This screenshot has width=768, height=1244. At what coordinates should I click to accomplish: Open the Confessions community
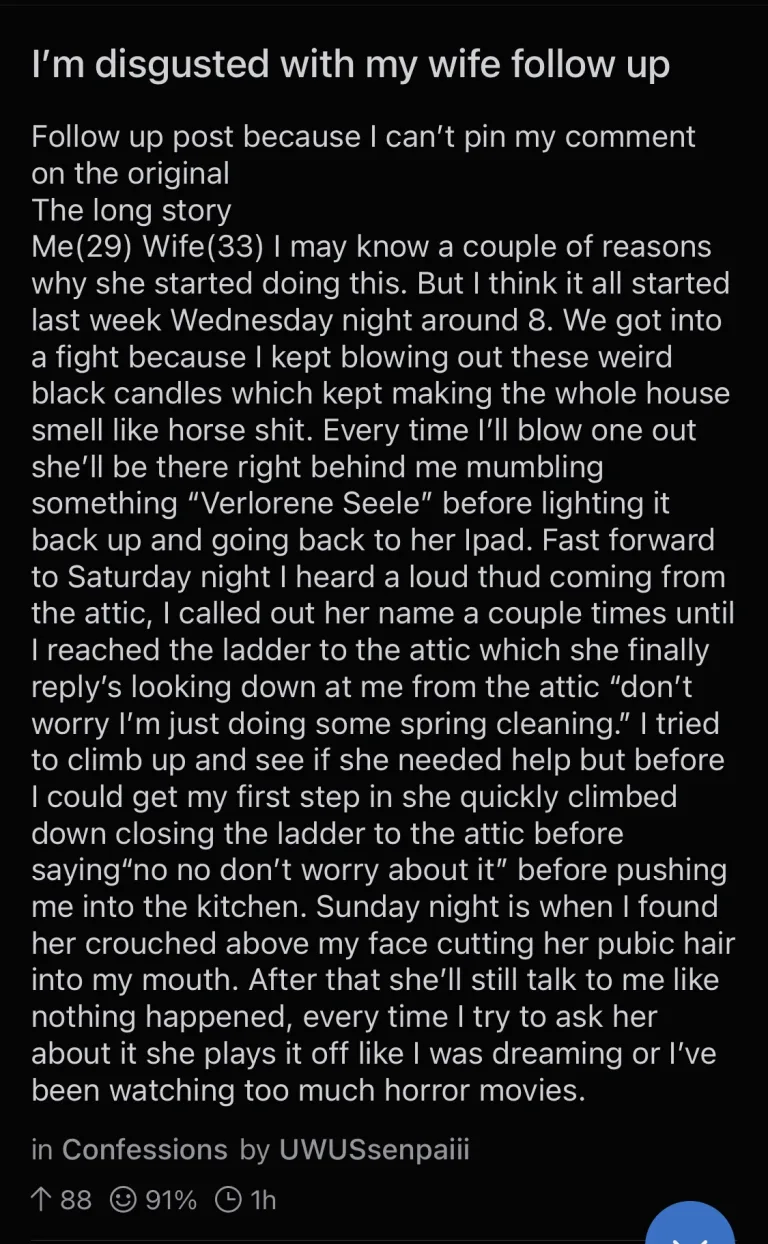(x=144, y=1149)
